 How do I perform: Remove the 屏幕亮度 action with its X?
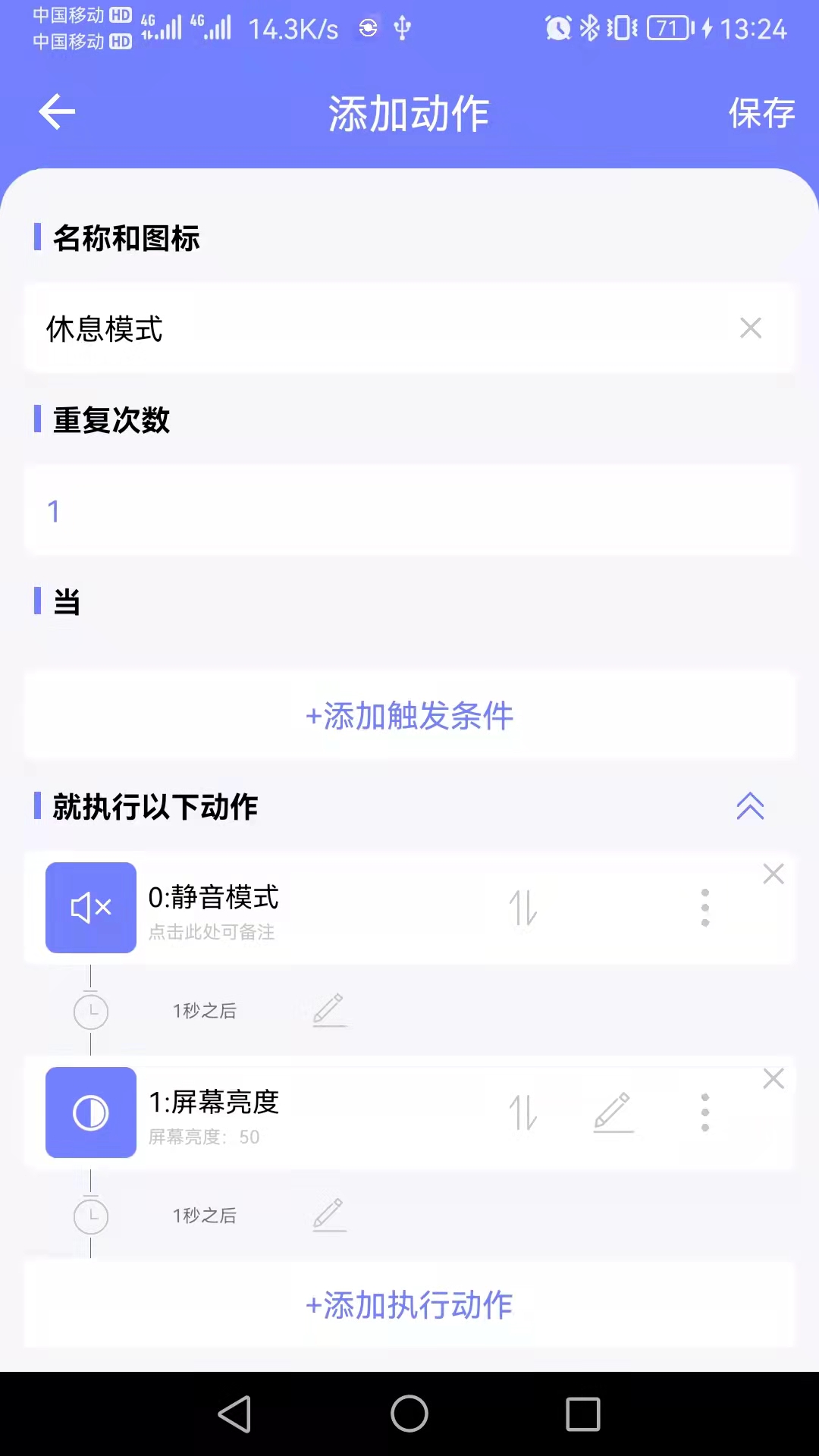(x=773, y=1078)
